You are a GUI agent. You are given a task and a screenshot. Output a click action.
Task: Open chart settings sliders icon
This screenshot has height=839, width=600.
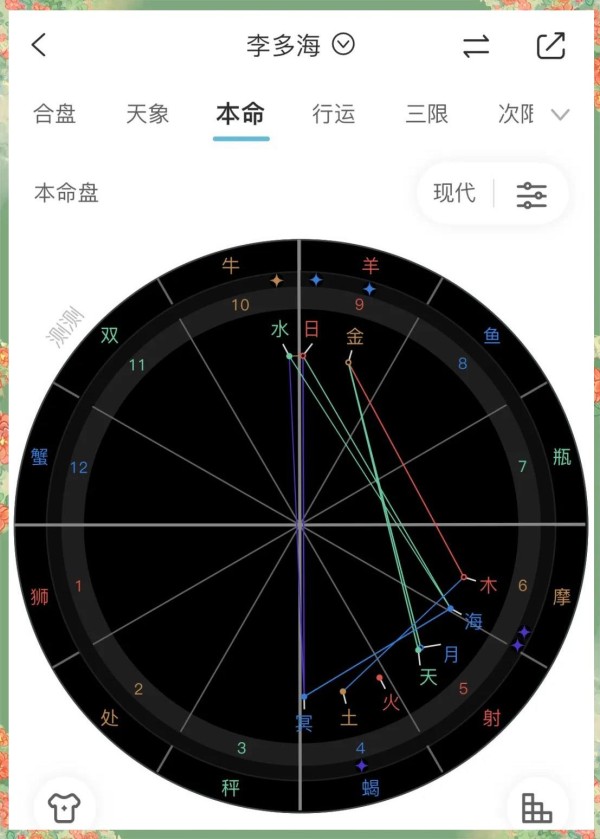tap(531, 194)
